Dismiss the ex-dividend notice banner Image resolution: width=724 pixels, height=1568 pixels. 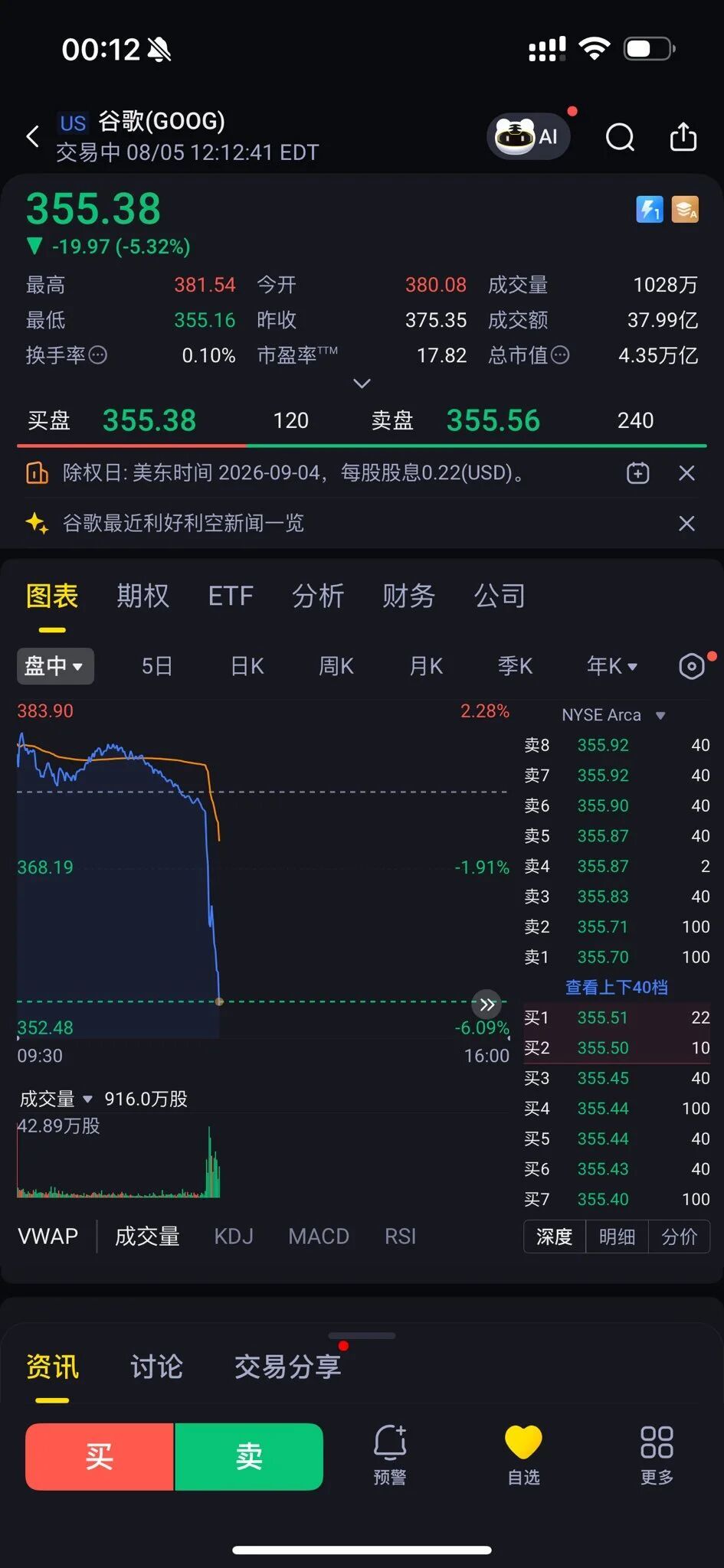point(686,473)
